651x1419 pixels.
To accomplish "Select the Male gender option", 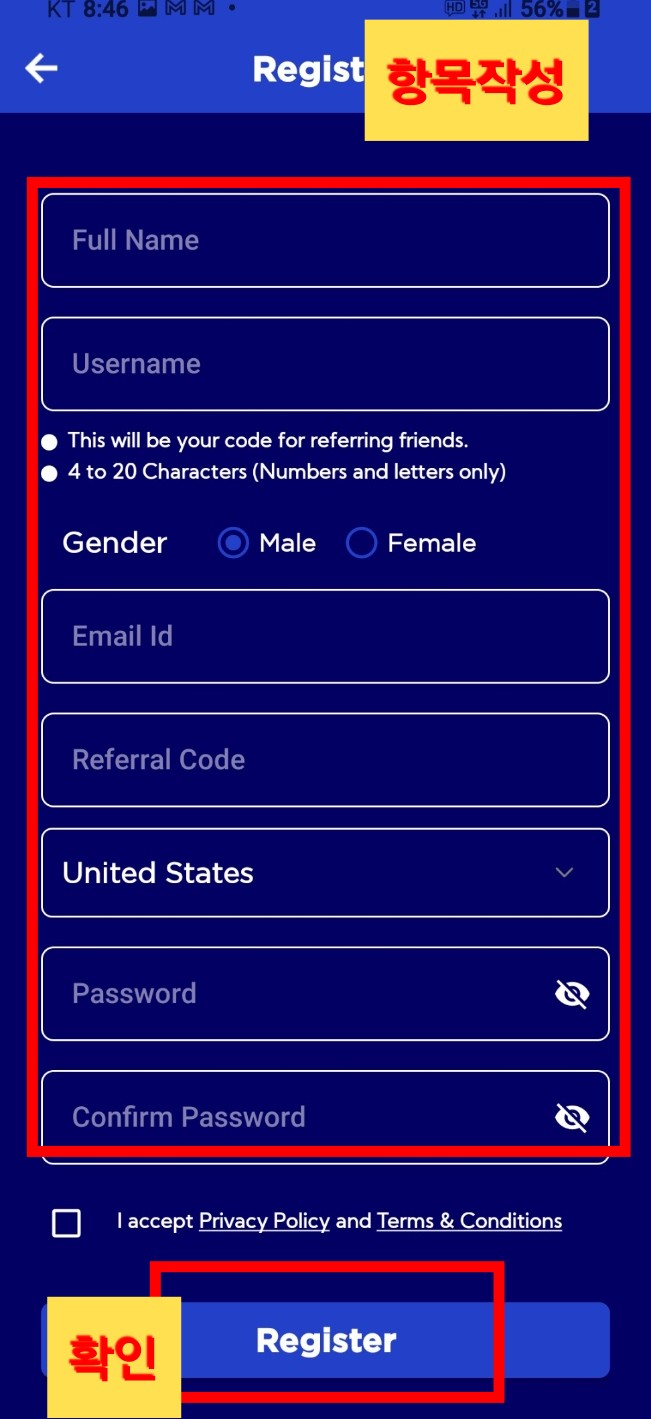I will coord(233,543).
